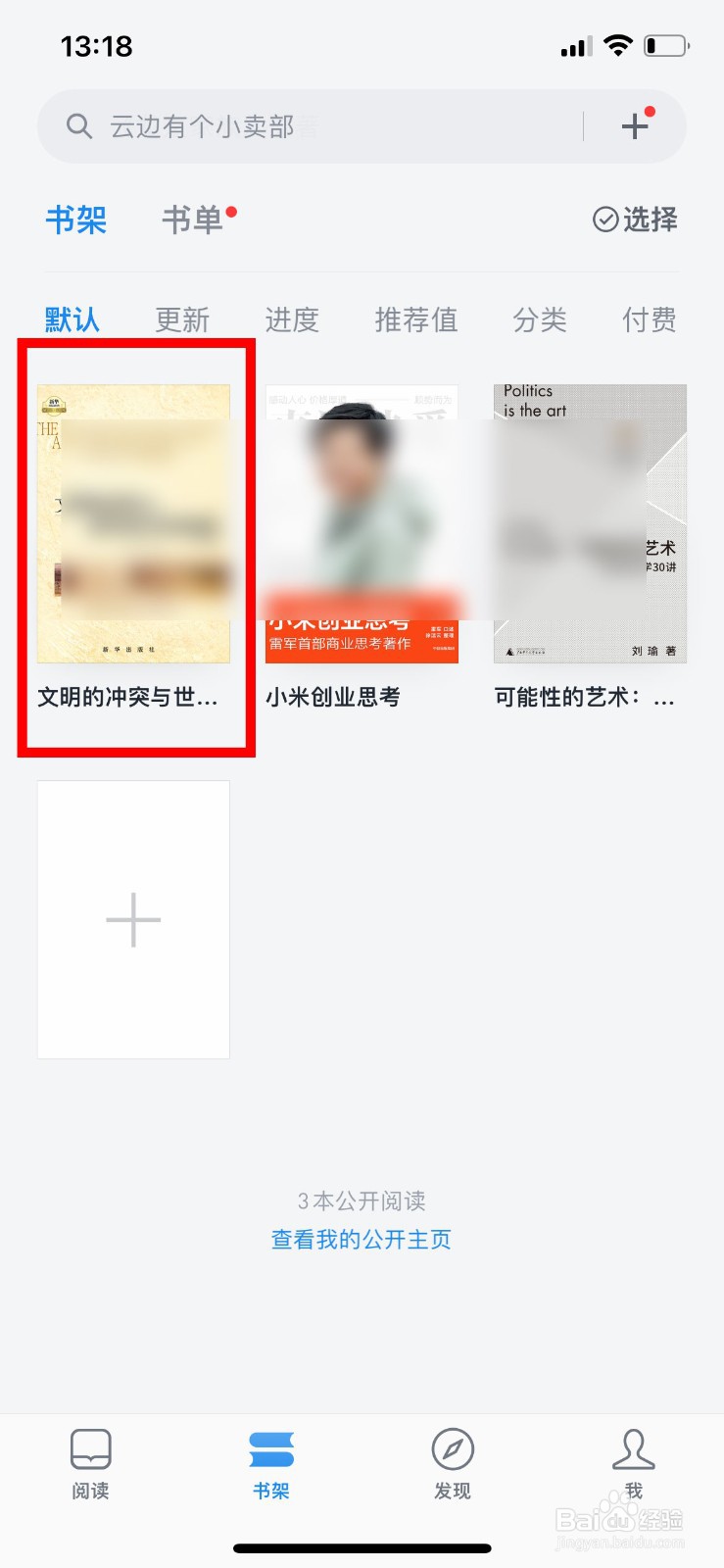Click the checkmark icon next to 选择
Viewport: 724px width, 1568px height.
point(603,220)
